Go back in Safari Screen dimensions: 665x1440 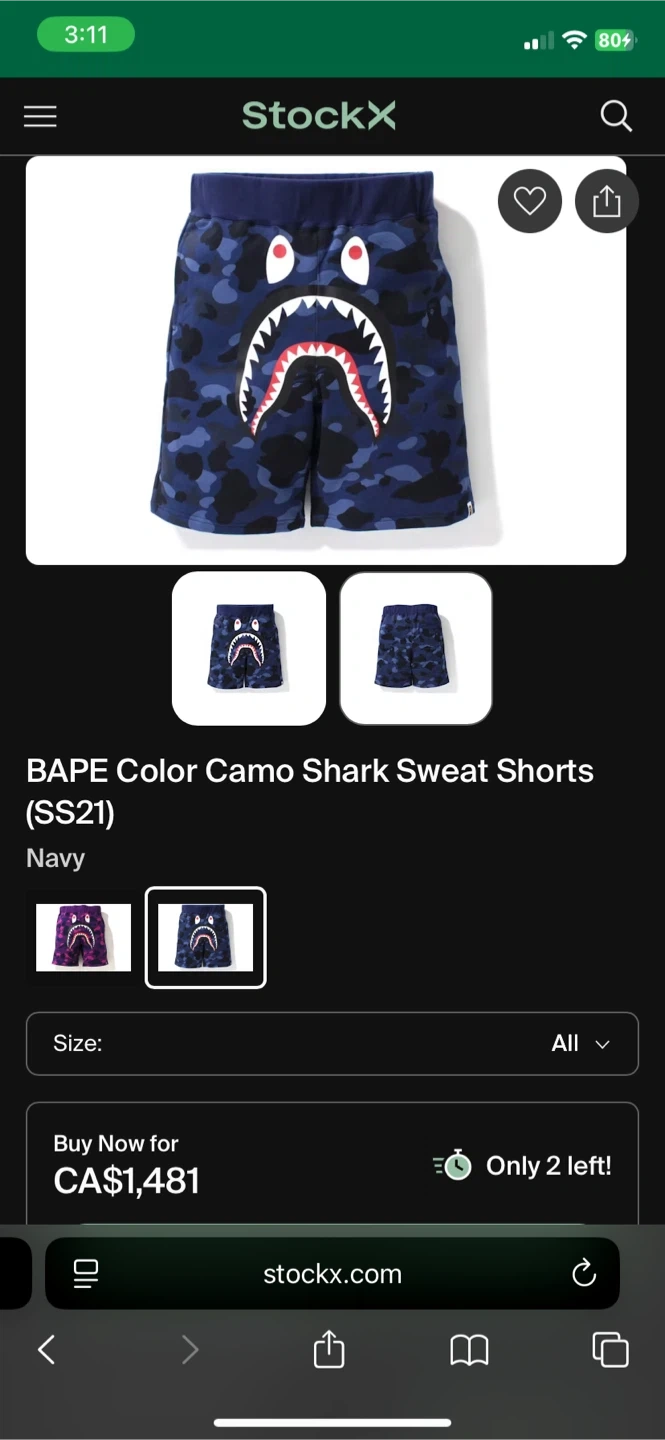46,1350
